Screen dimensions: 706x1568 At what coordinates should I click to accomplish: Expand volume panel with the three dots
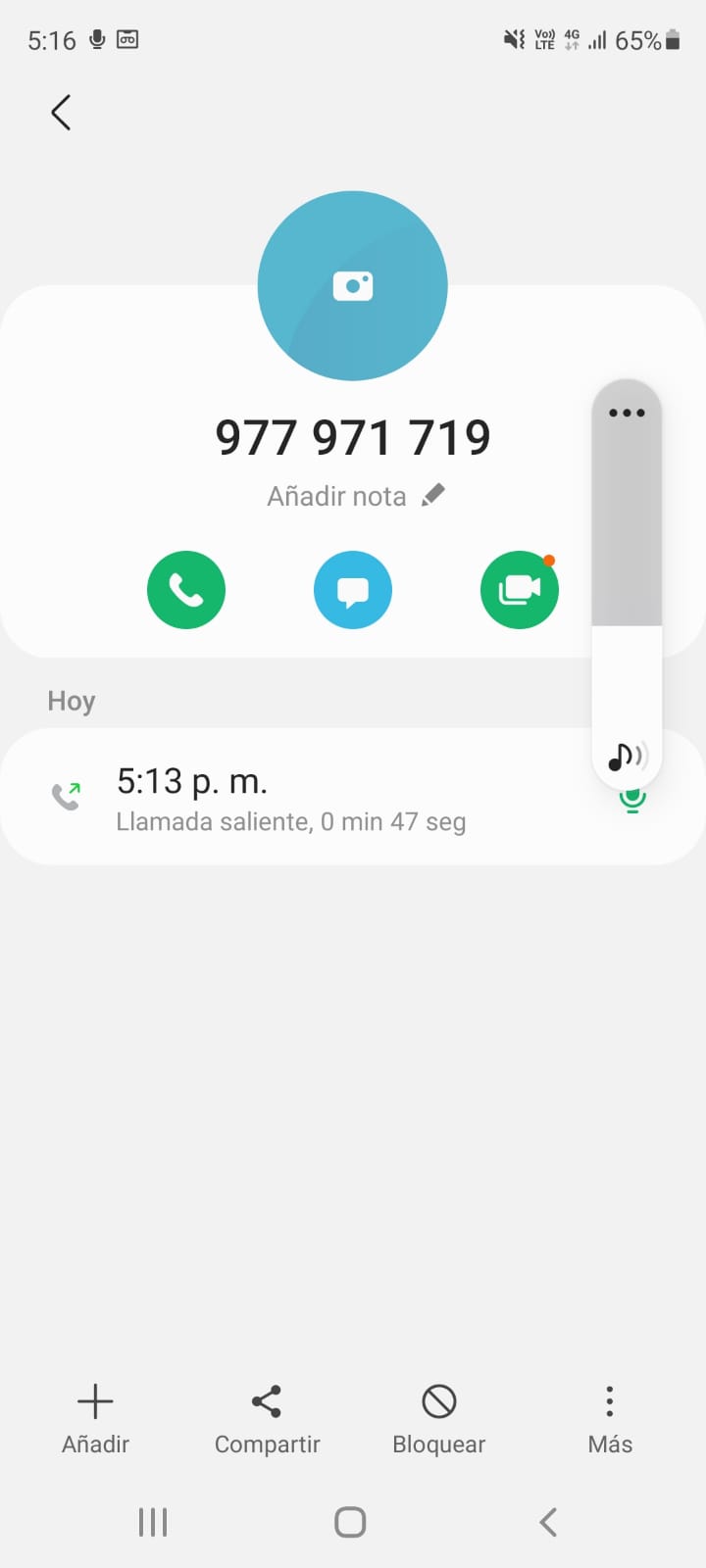tap(627, 413)
